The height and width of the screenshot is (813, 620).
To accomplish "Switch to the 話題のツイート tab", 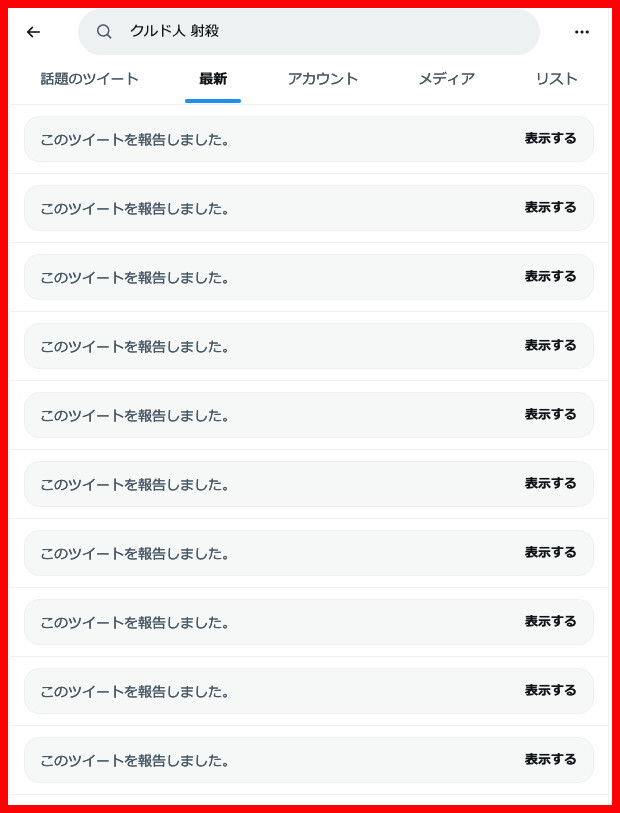I will click(90, 79).
